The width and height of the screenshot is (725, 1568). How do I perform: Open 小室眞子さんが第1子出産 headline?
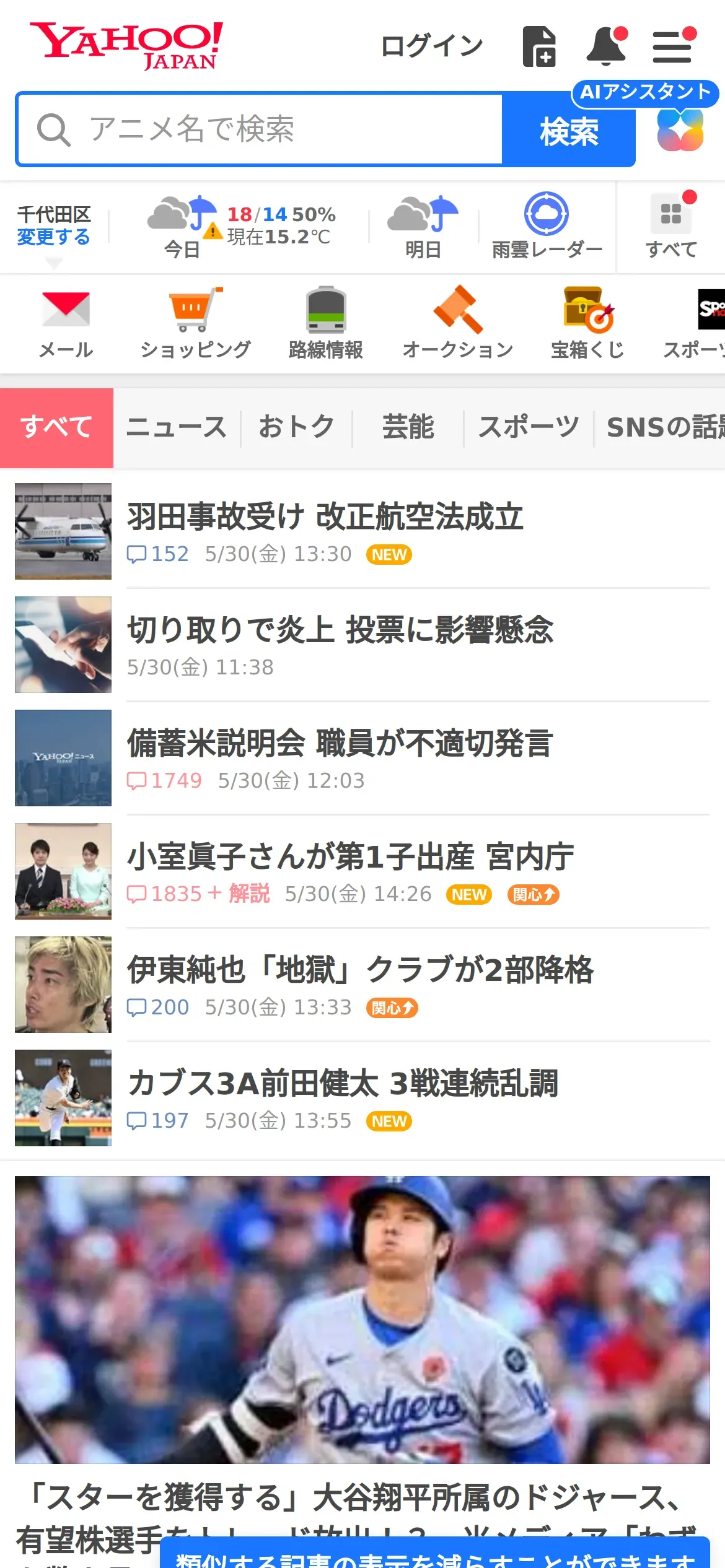pos(351,857)
